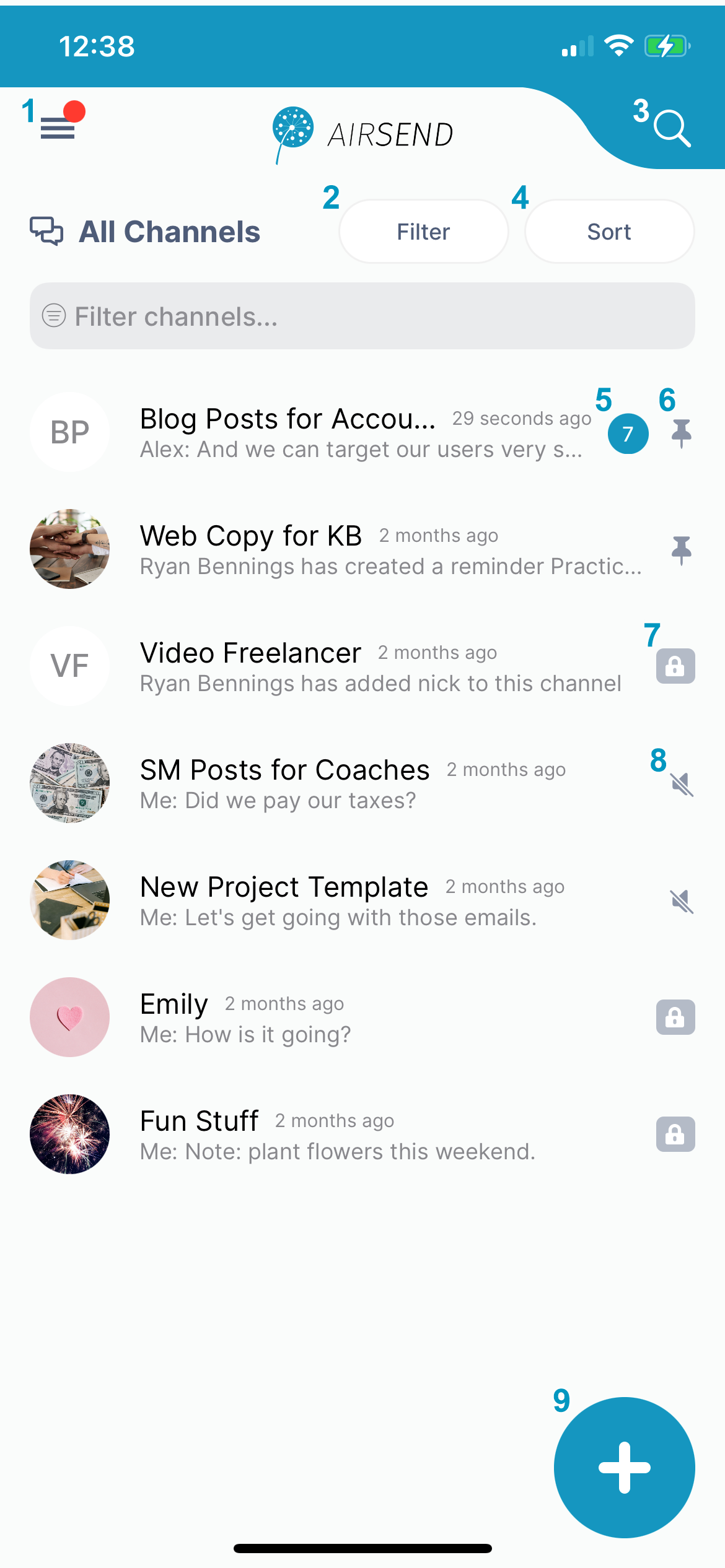Tap the Filter button
Viewport: 725px width, 1568px height.
click(x=424, y=232)
